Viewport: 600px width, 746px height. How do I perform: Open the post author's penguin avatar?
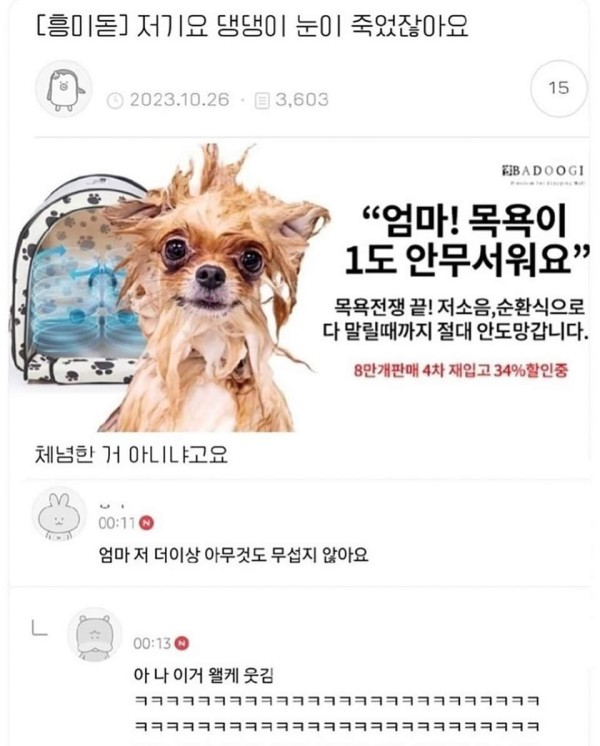coord(64,91)
